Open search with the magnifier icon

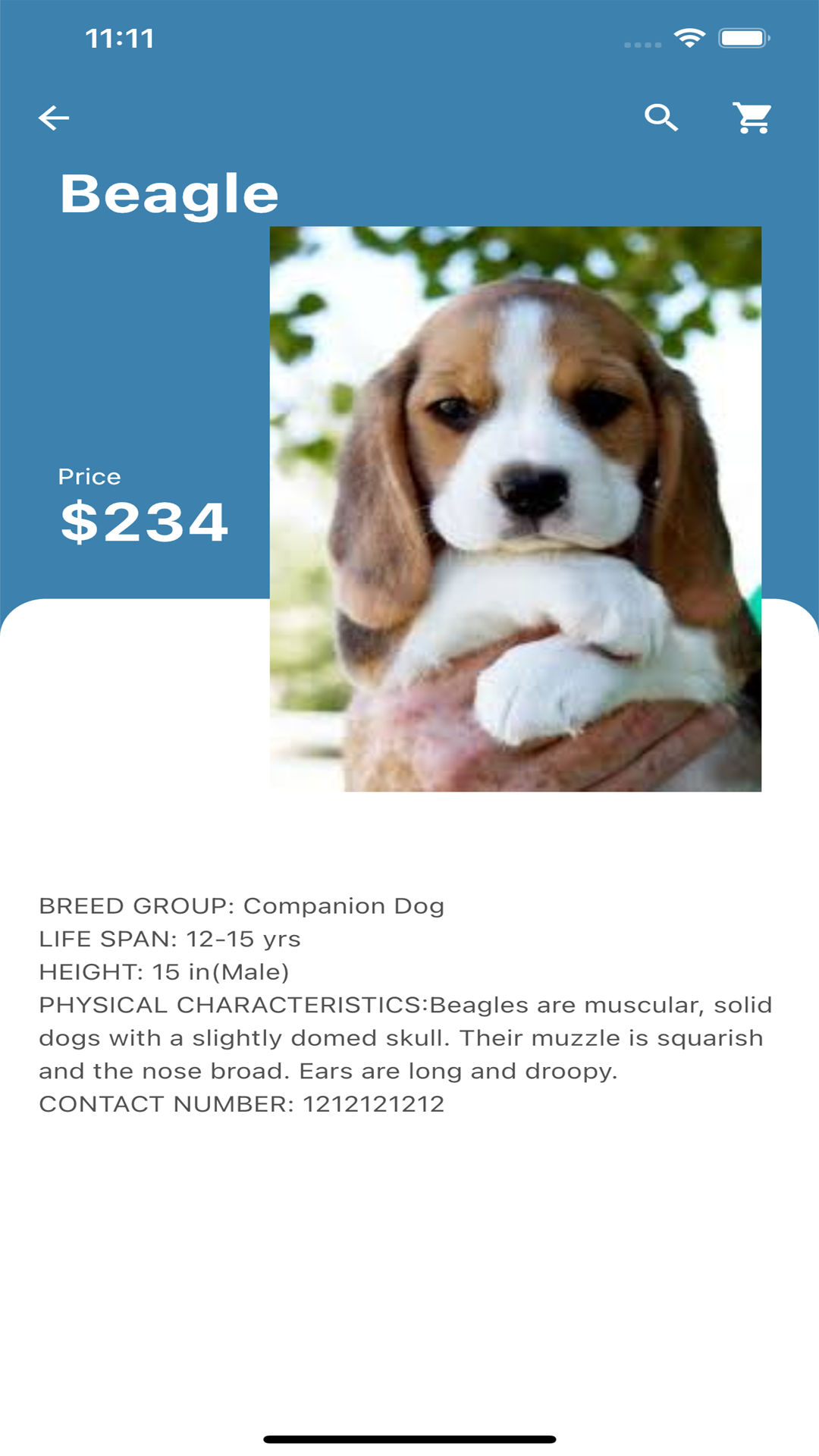click(661, 118)
